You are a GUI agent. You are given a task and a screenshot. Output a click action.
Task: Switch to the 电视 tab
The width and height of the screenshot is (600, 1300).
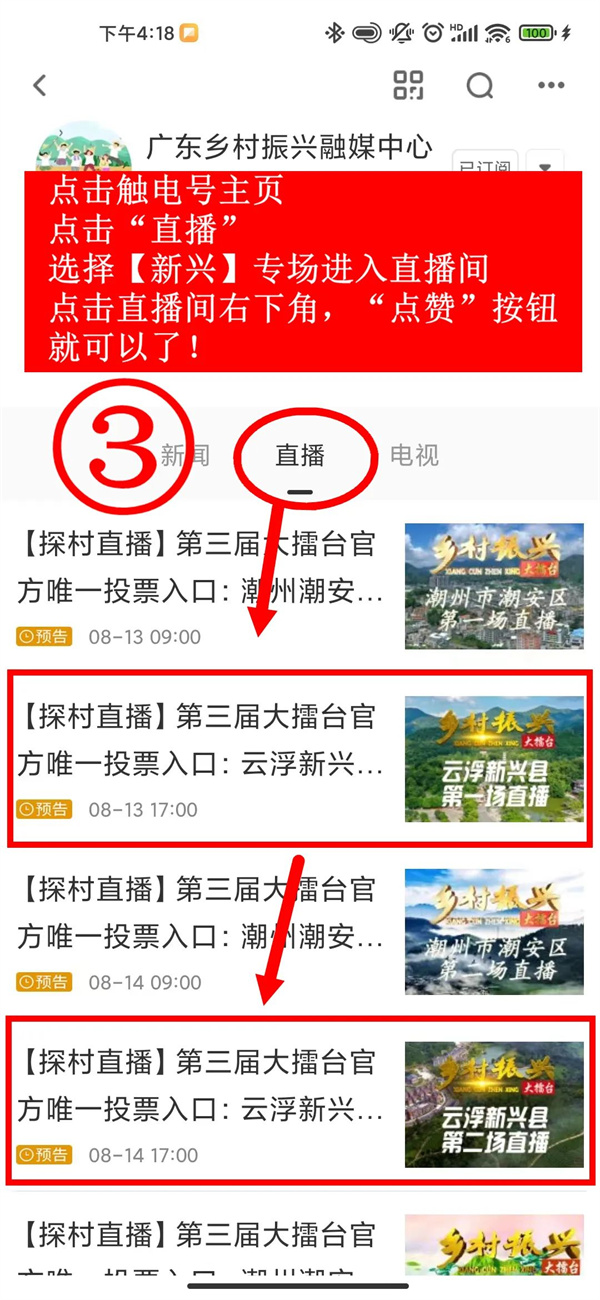(x=414, y=457)
